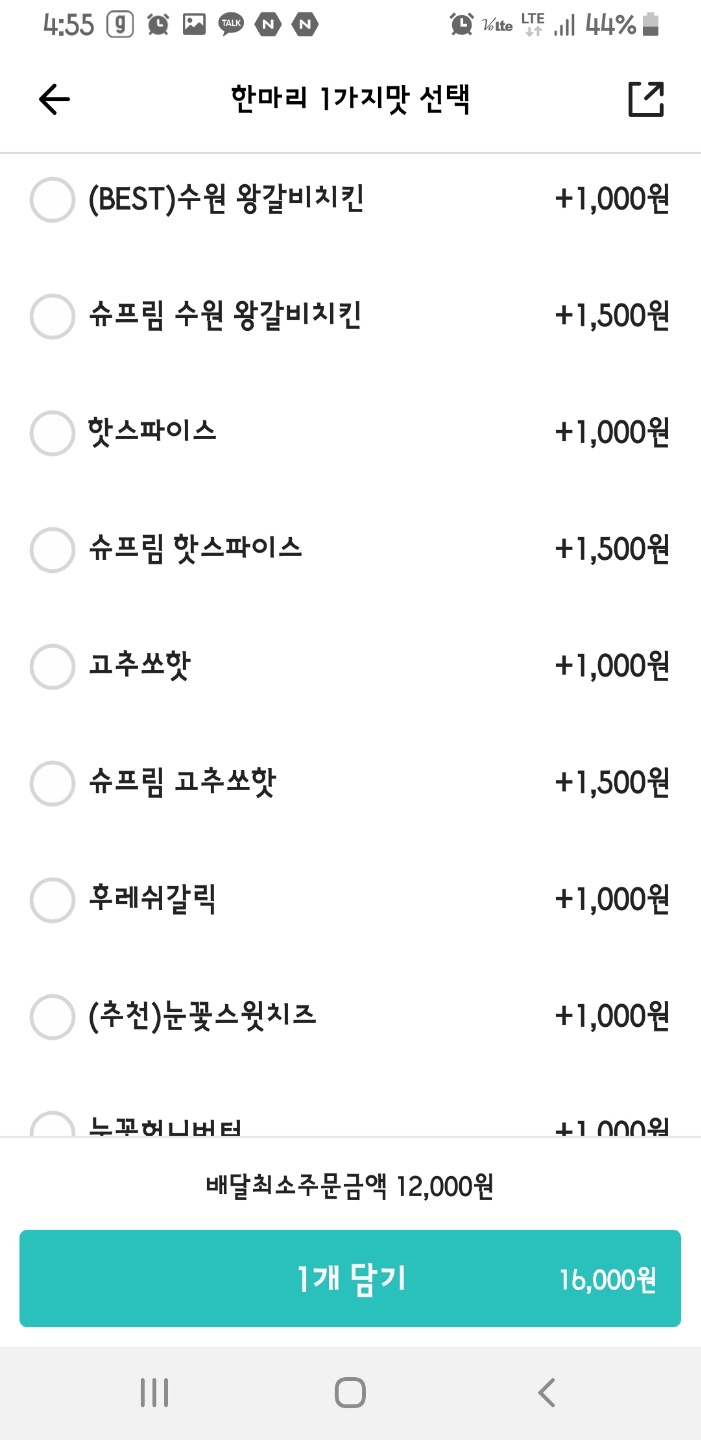Viewport: 701px width, 1440px height.
Task: Go to the home screen
Action: point(350,1392)
